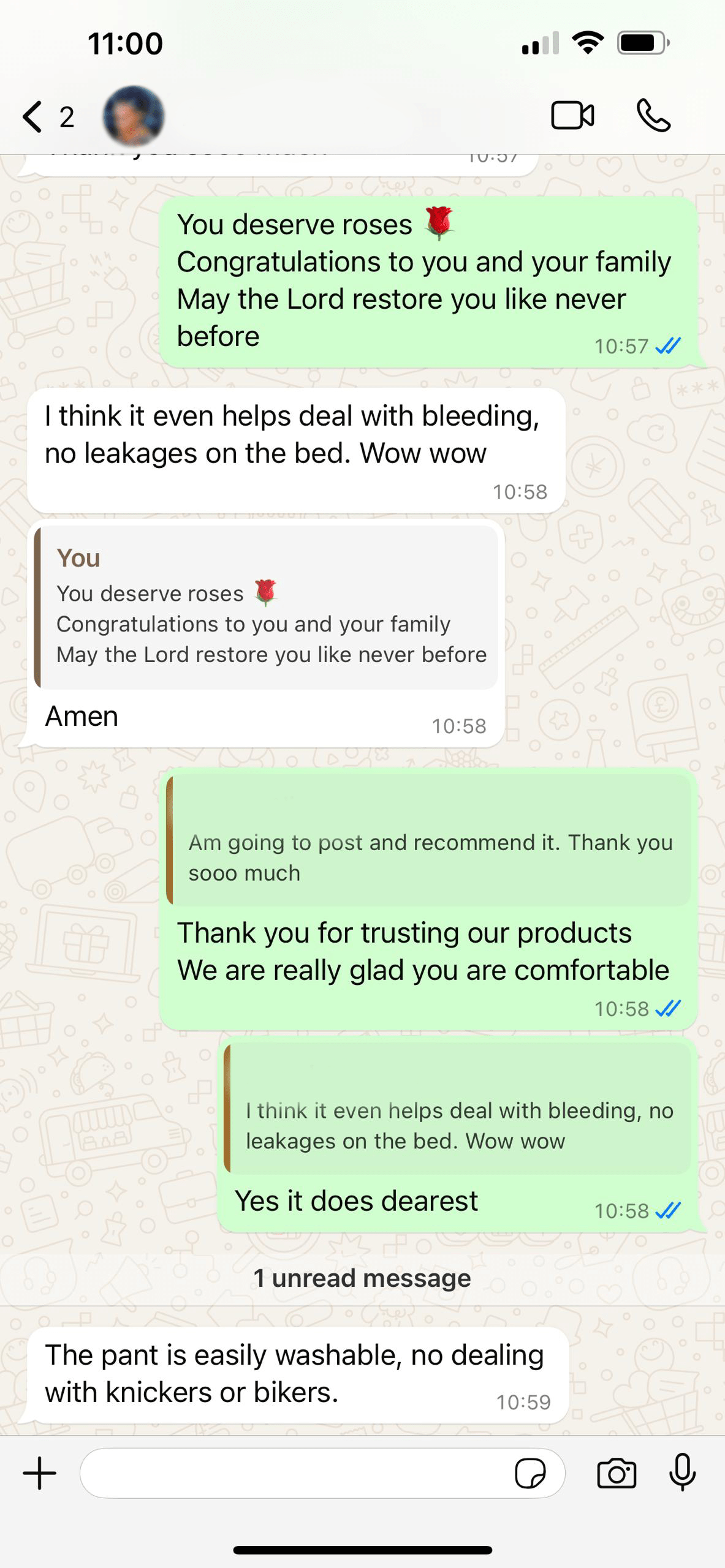725x1568 pixels.
Task: Open the camera to send a photo
Action: coord(617,1473)
